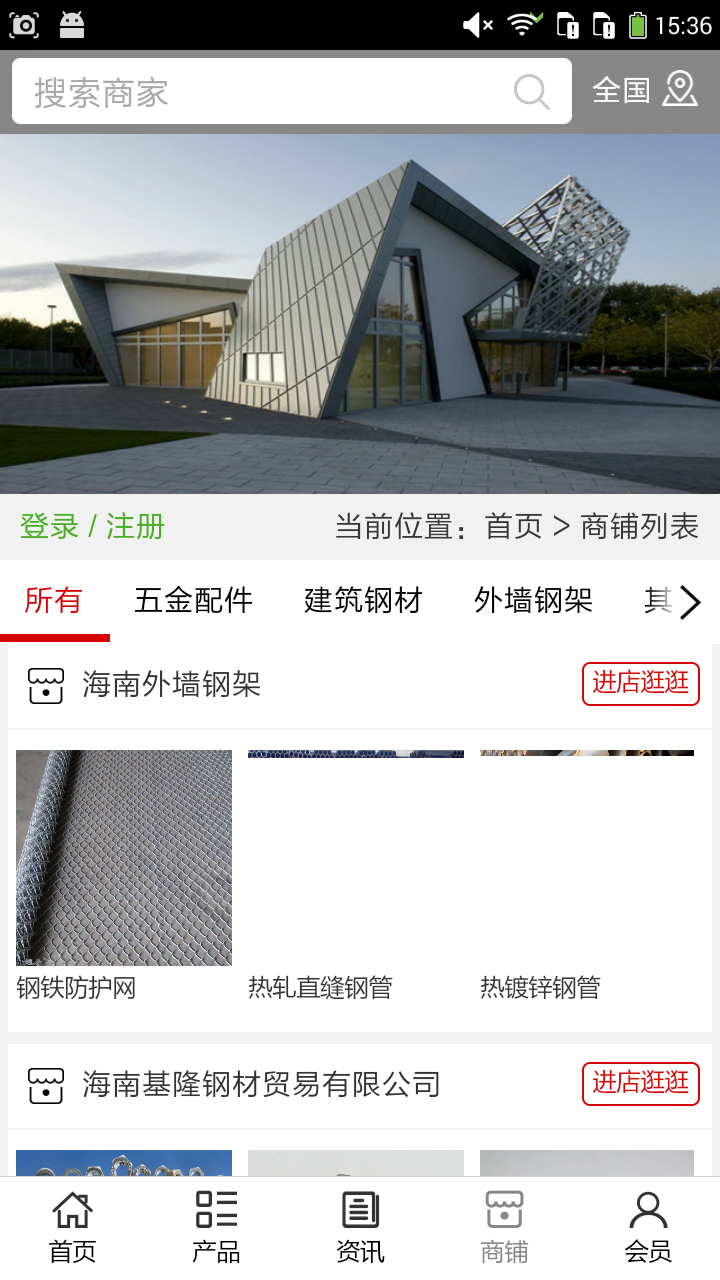Open the 会员 member tab
The image size is (720, 1280).
(648, 1228)
